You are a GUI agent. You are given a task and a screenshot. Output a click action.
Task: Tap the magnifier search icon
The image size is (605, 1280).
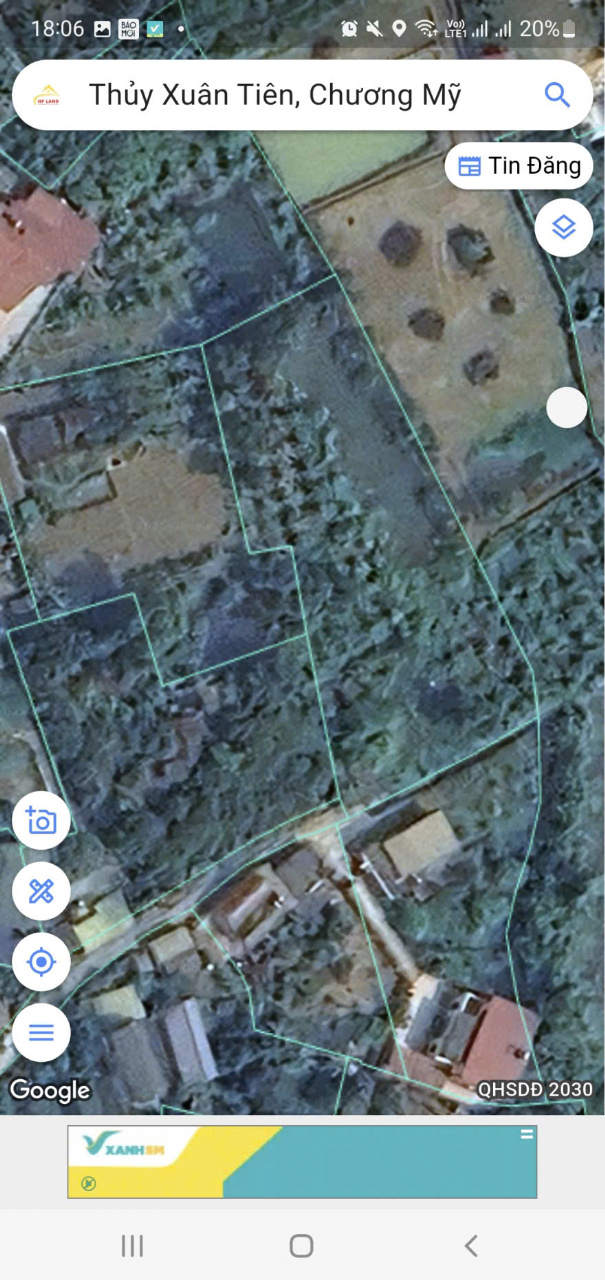557,95
